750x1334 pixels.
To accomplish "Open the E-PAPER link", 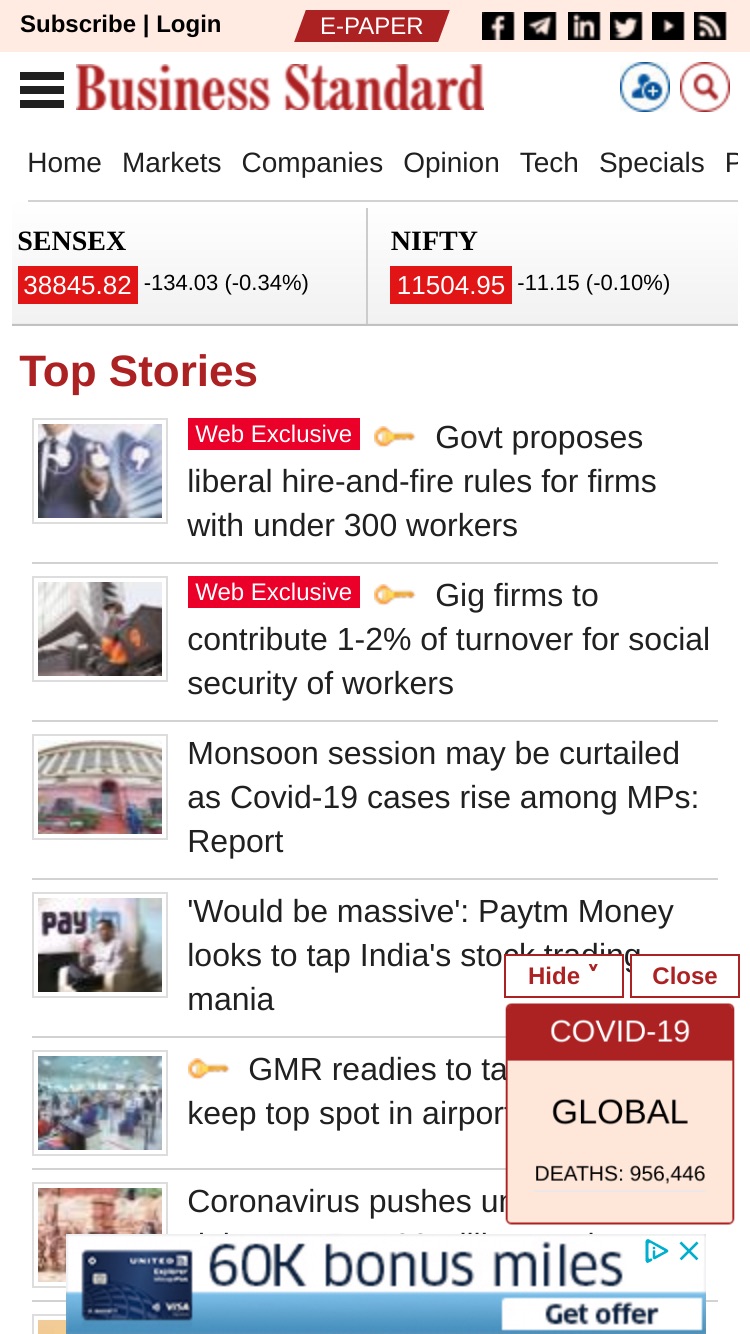I will tap(372, 26).
